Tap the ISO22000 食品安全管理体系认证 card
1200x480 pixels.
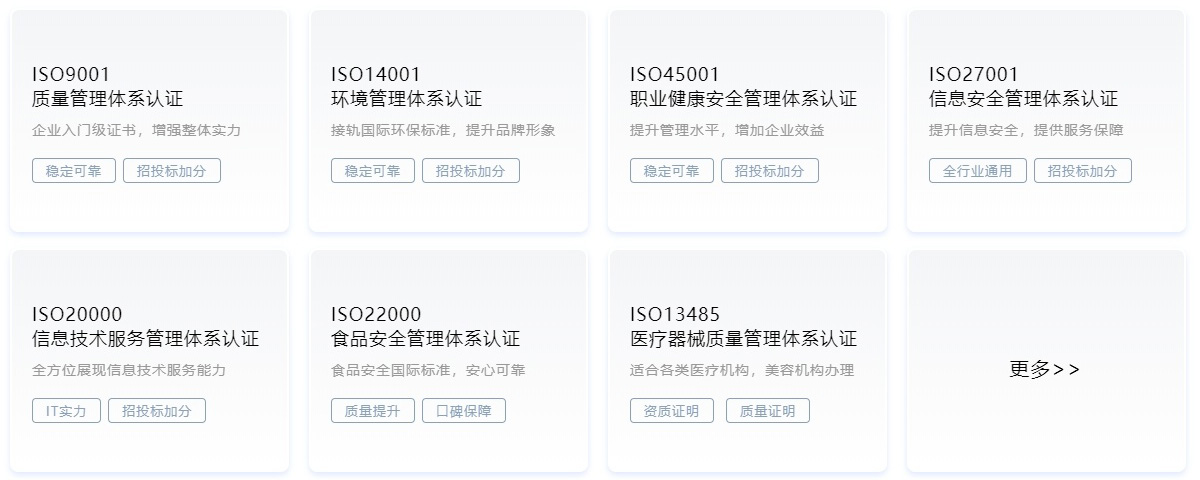pyautogui.click(x=425, y=339)
